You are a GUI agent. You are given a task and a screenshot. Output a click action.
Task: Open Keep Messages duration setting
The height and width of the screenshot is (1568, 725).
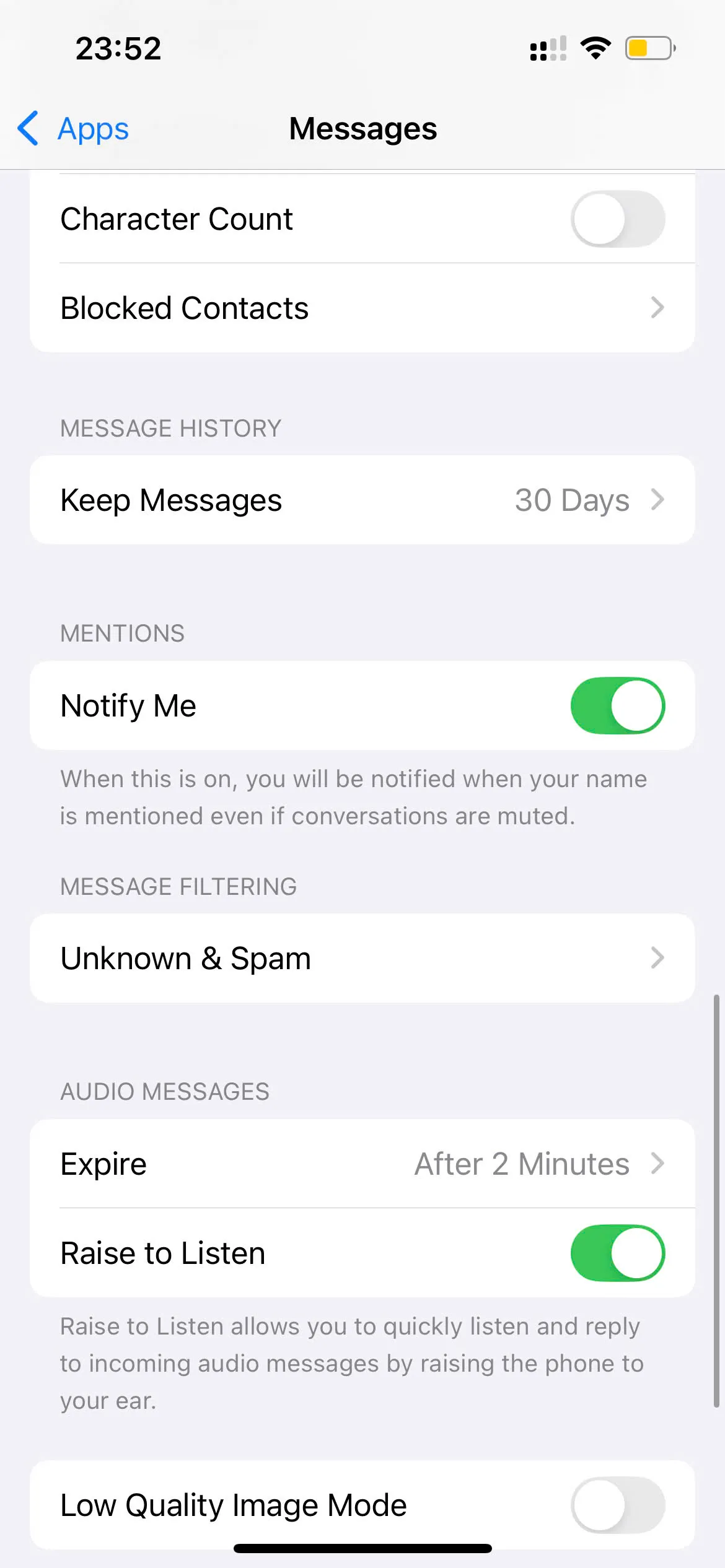coord(362,500)
